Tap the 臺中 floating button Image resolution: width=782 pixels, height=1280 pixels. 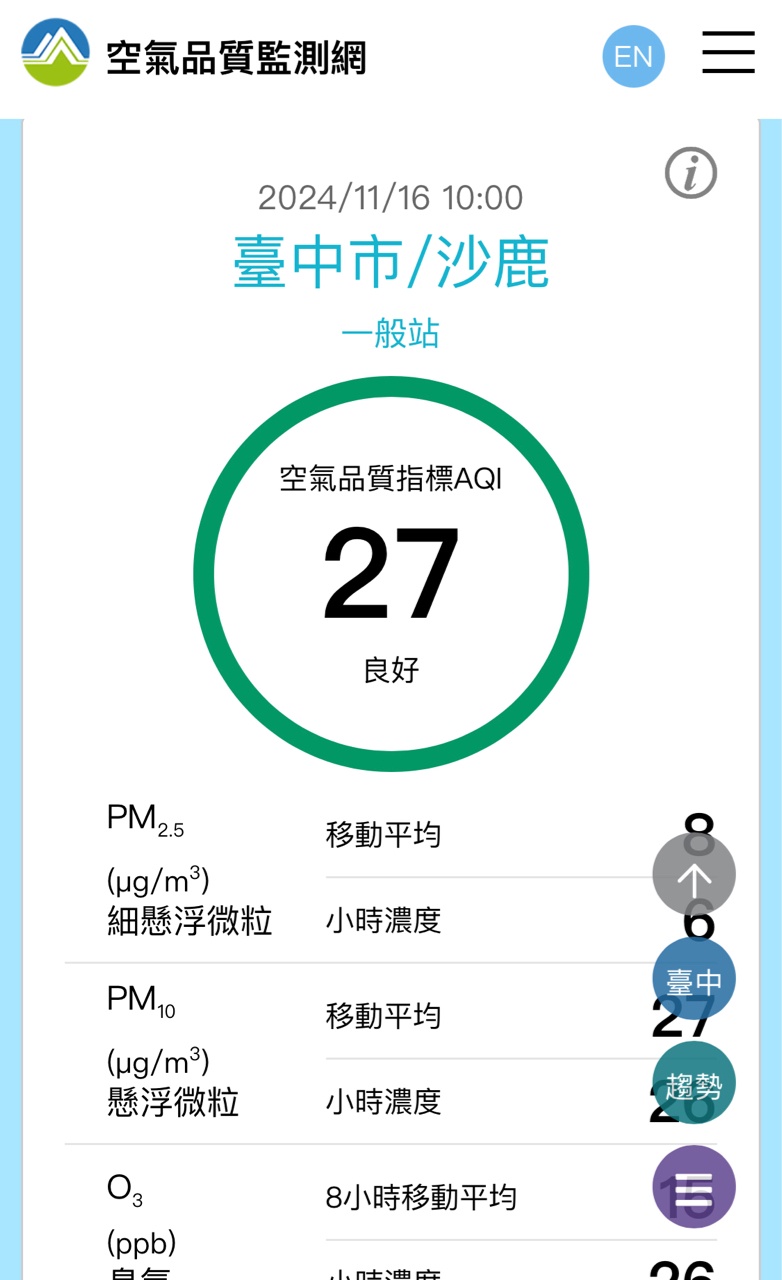point(694,980)
